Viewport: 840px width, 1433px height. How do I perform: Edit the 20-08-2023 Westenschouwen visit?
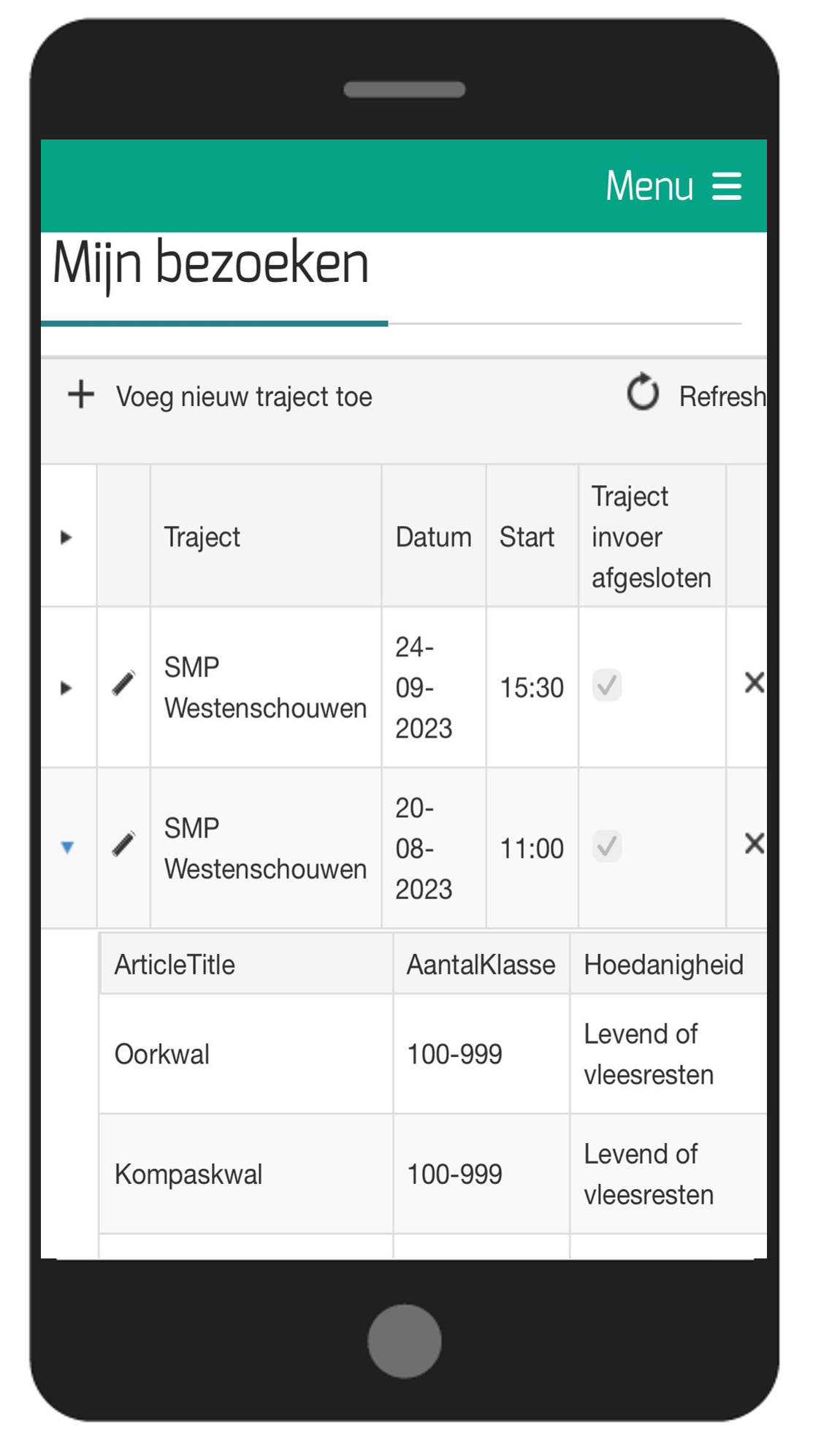click(x=123, y=844)
